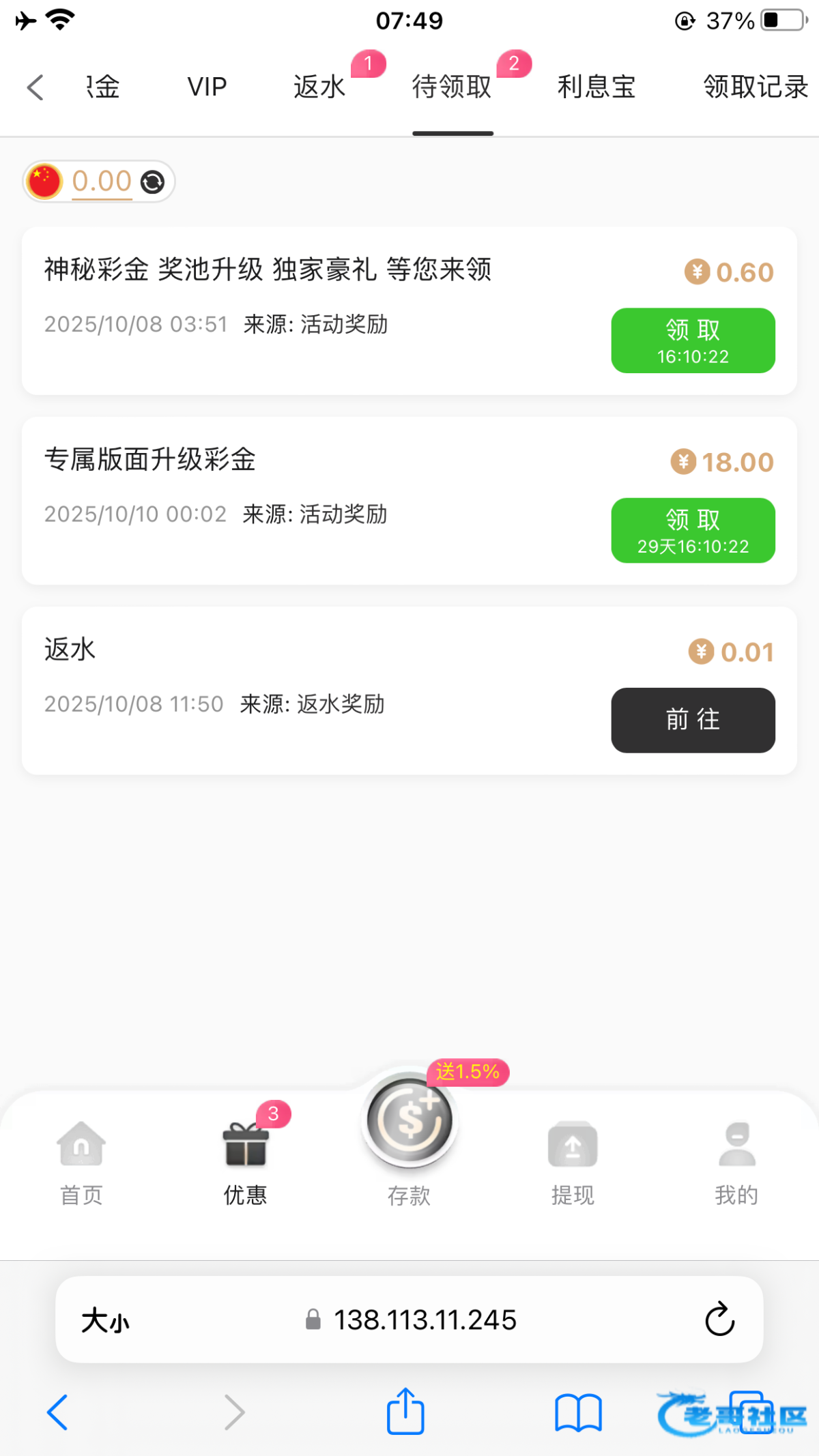This screenshot has height=1456, width=819.
Task: Claim the 0.60 神秘彩金 reward
Action: 693,340
